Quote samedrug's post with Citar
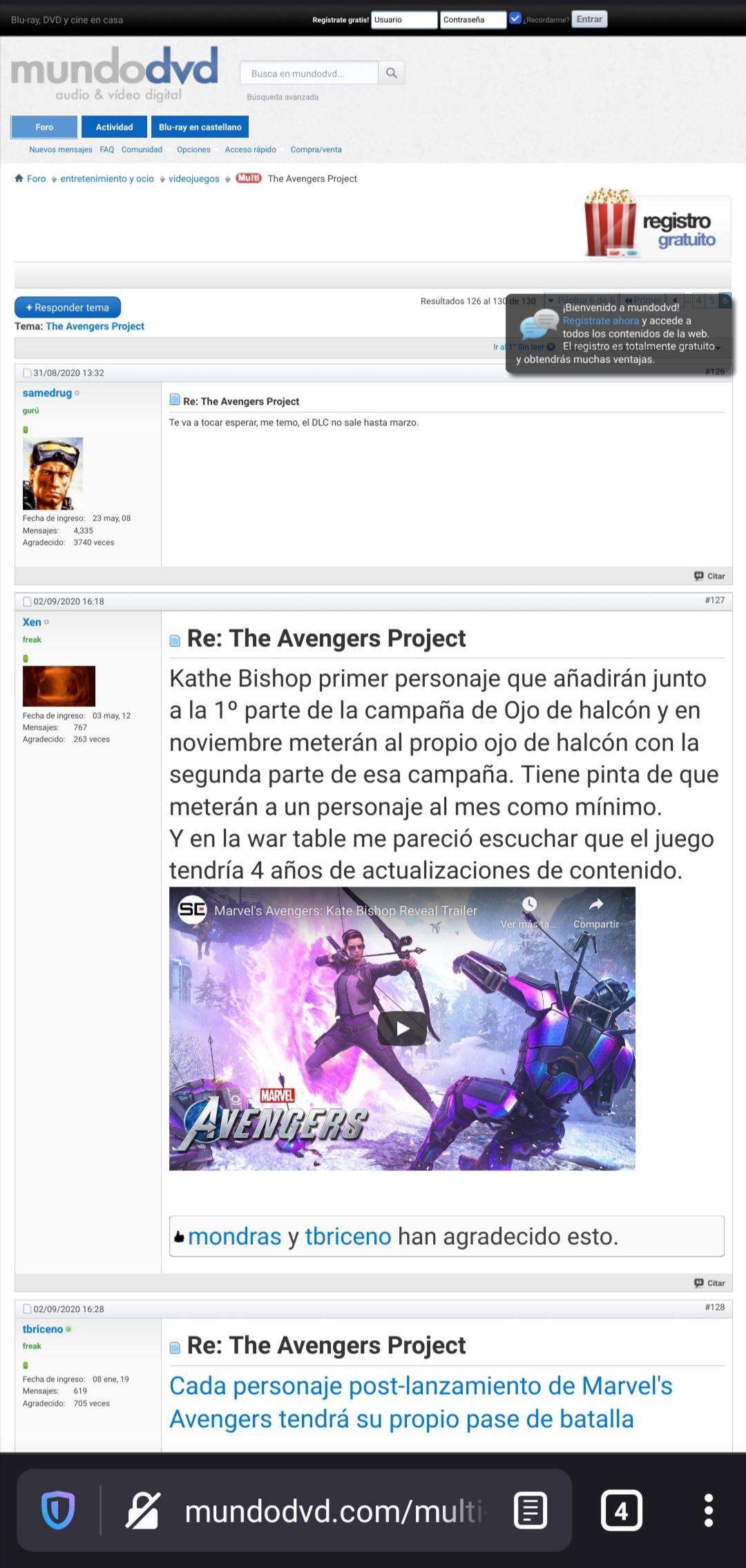 709,576
